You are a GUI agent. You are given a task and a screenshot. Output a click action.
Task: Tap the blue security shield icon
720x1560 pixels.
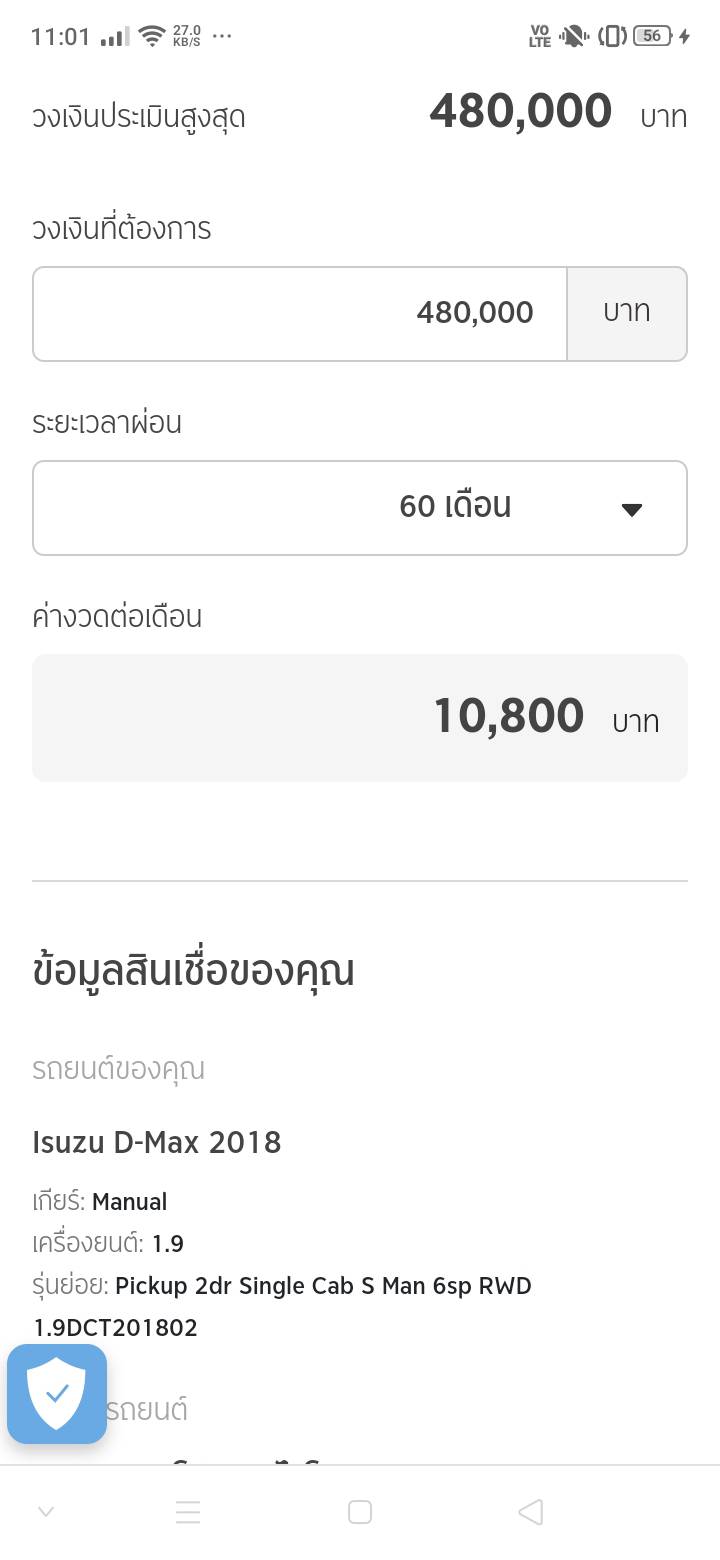point(57,1393)
